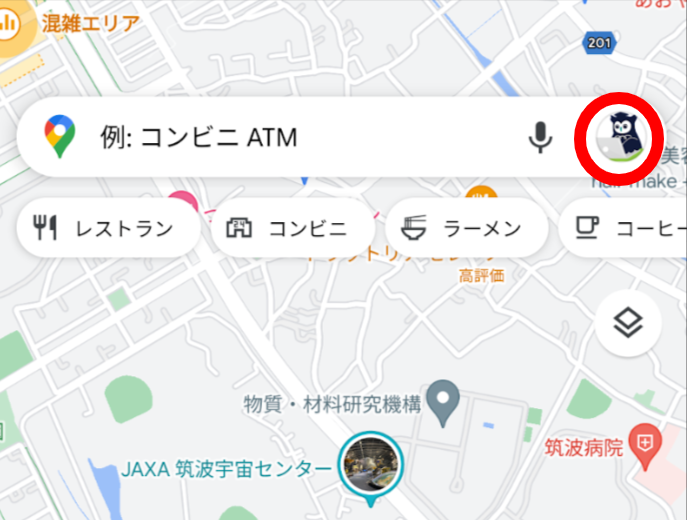
Task: Choose the コーヒー chip
Action: click(x=625, y=229)
